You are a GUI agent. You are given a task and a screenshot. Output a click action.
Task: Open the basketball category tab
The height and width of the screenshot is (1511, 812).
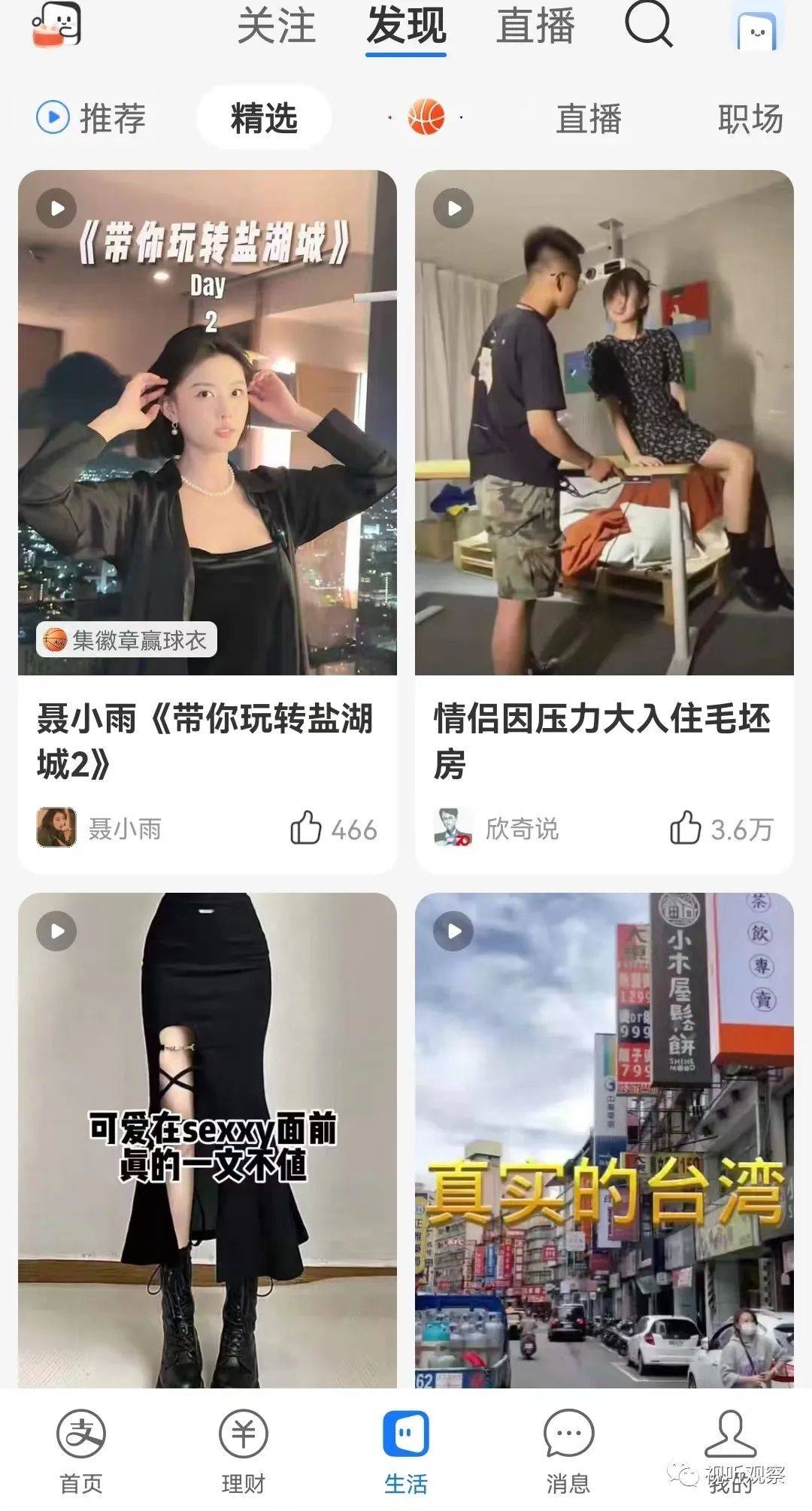(426, 118)
